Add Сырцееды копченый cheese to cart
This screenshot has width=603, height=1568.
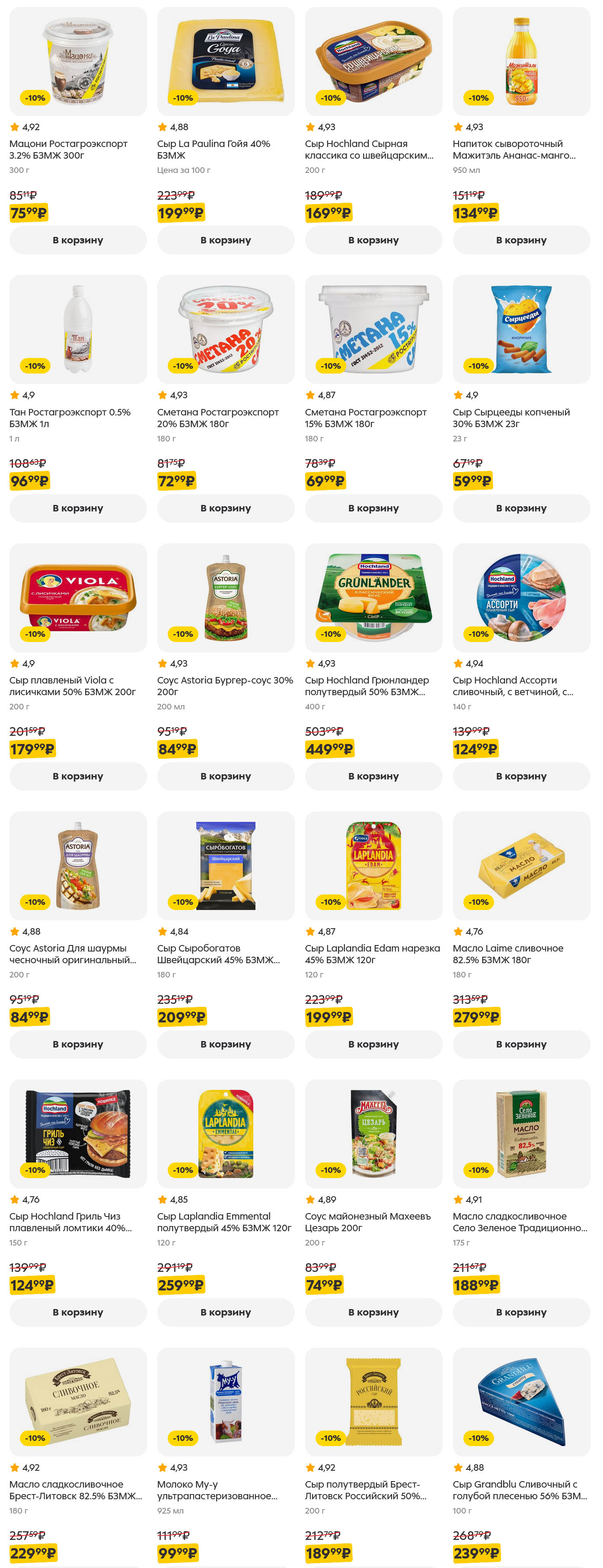click(x=521, y=508)
